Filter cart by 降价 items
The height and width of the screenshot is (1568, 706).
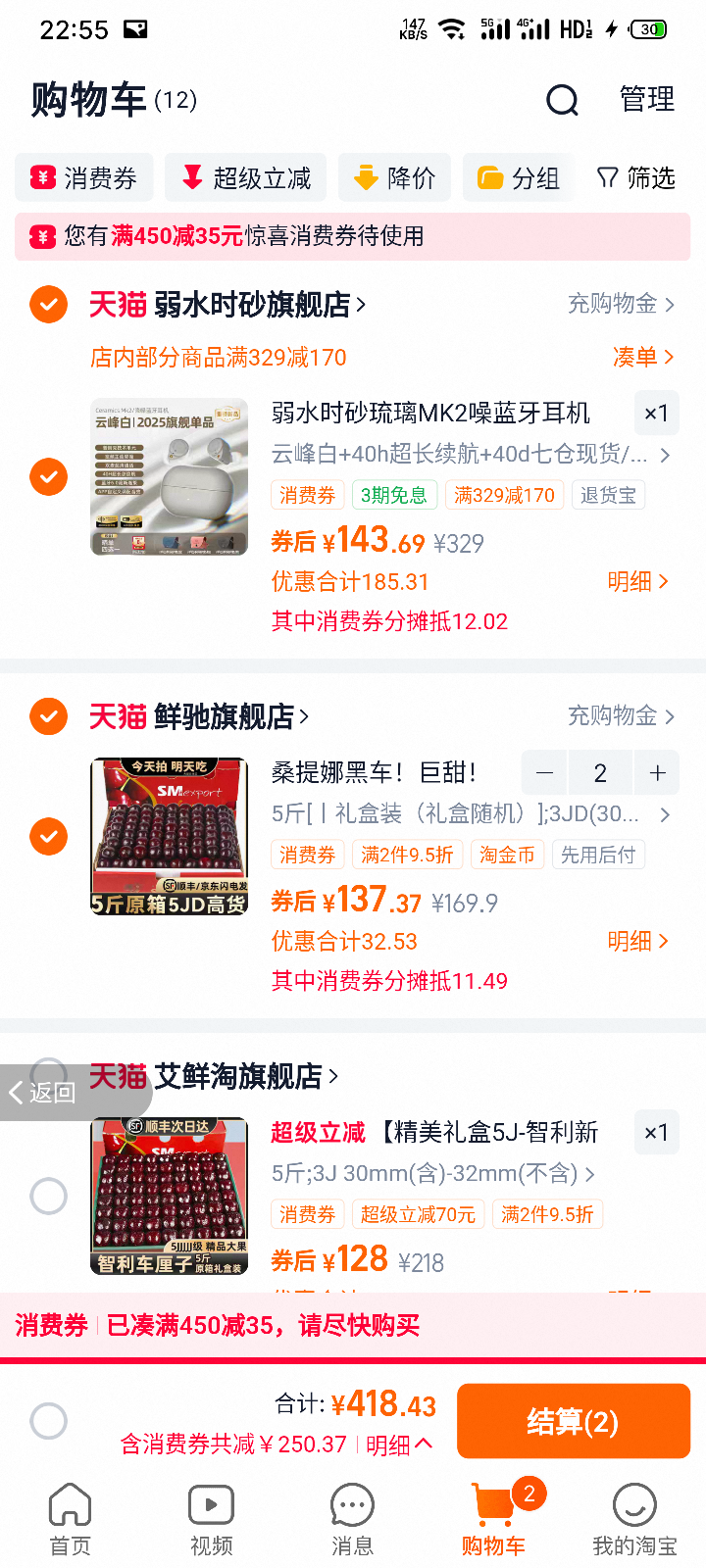394,177
